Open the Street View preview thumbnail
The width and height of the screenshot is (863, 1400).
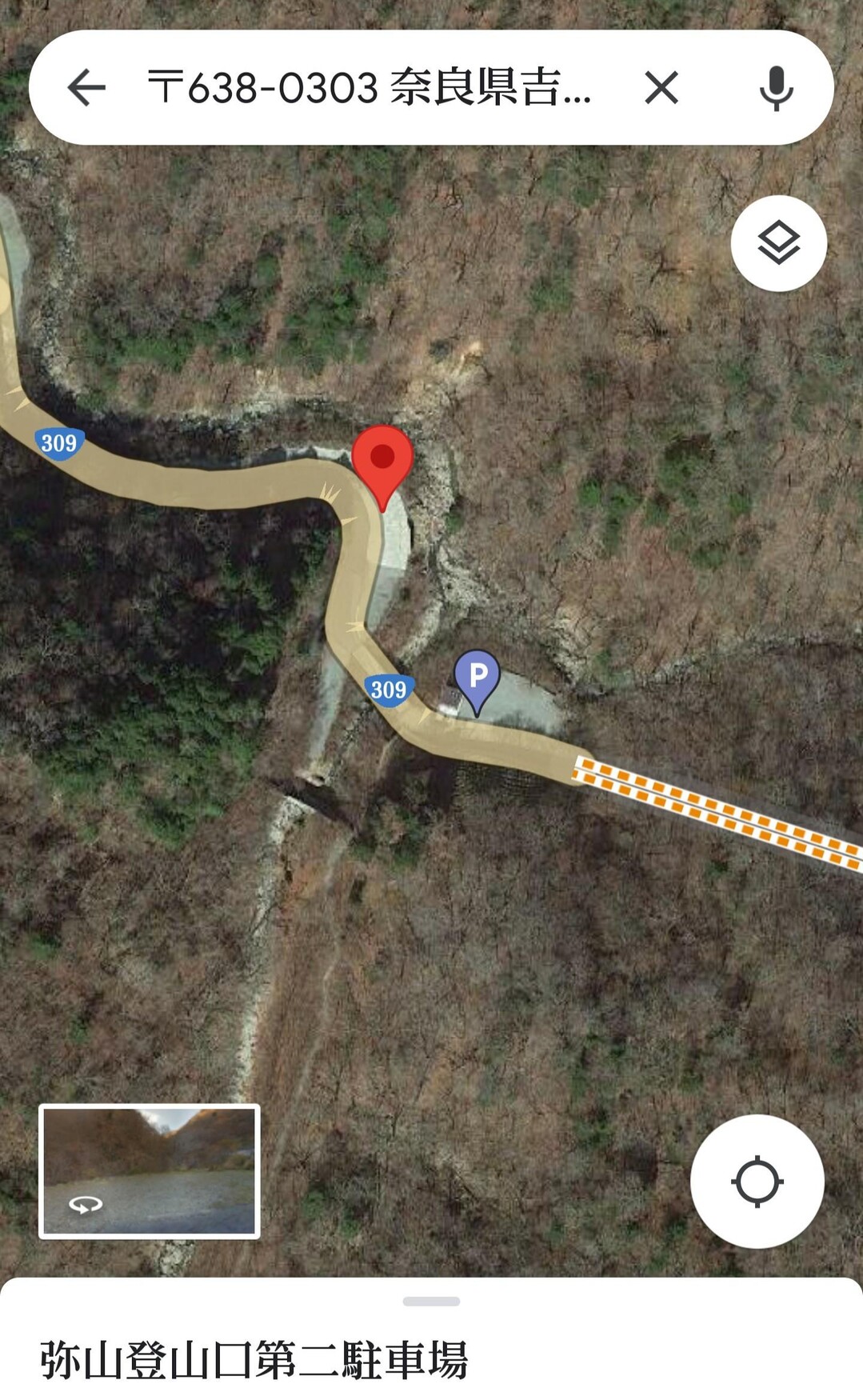[x=150, y=1171]
